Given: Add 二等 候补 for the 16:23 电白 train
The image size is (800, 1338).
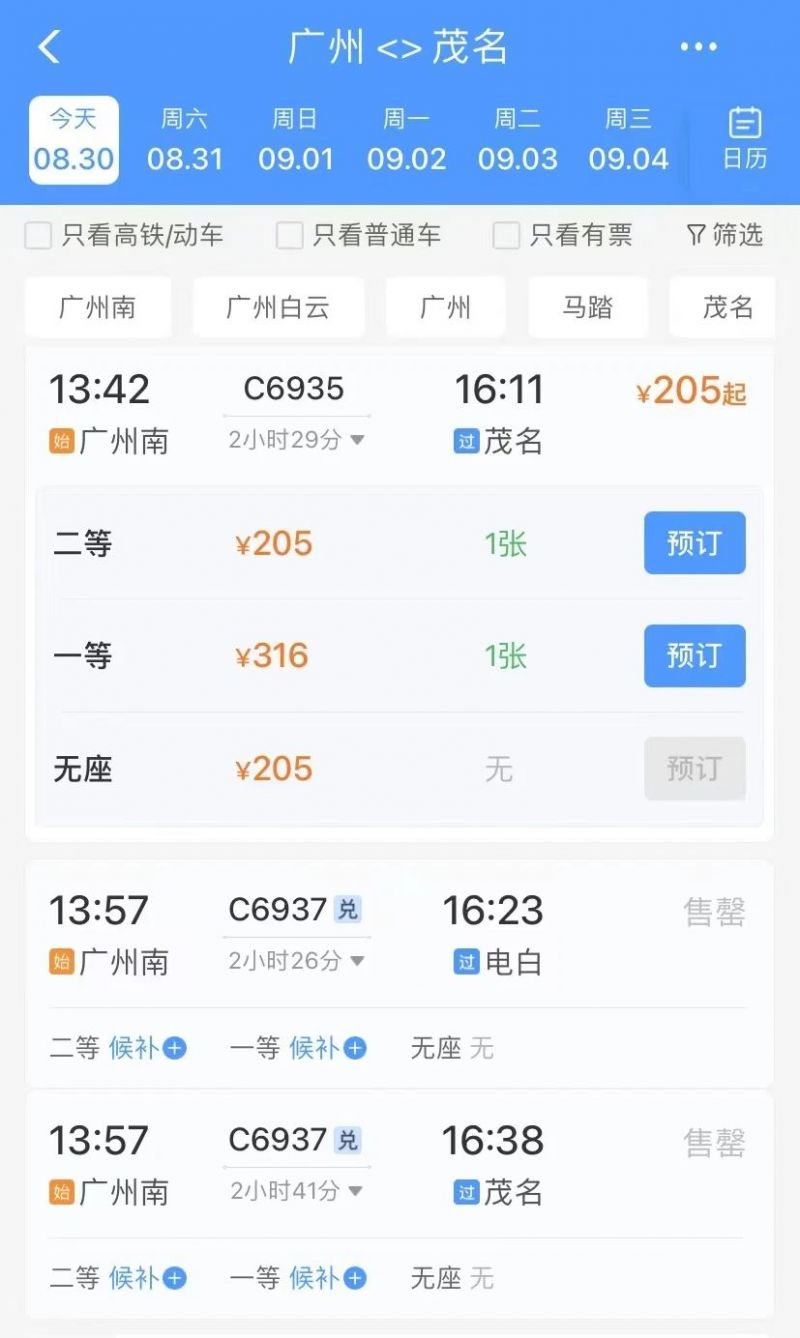Looking at the screenshot, I should click(148, 1048).
